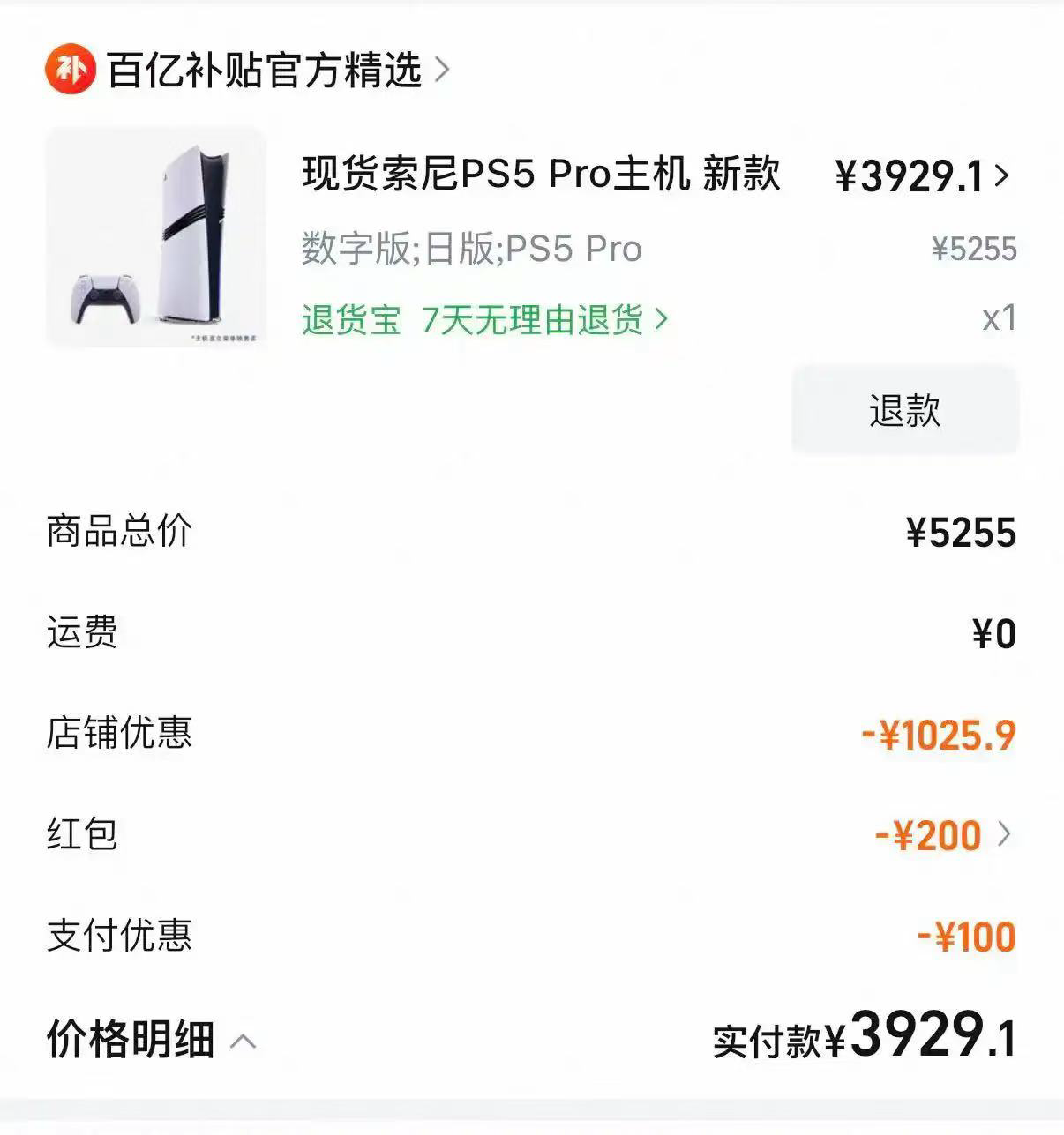Image resolution: width=1064 pixels, height=1135 pixels.
Task: Open the 红包 -¥200 discount details
Action: click(941, 835)
